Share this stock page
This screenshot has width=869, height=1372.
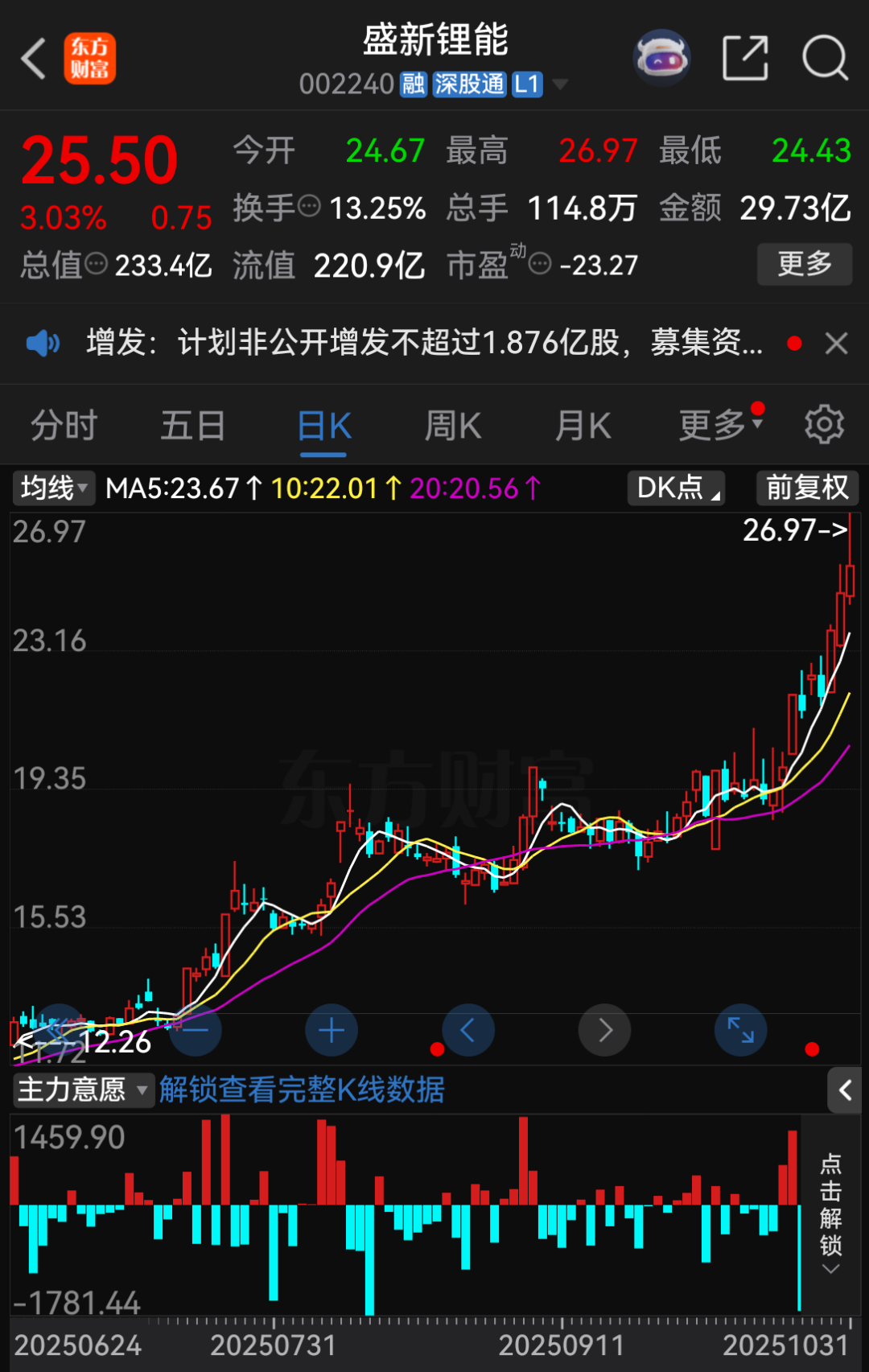(x=745, y=59)
